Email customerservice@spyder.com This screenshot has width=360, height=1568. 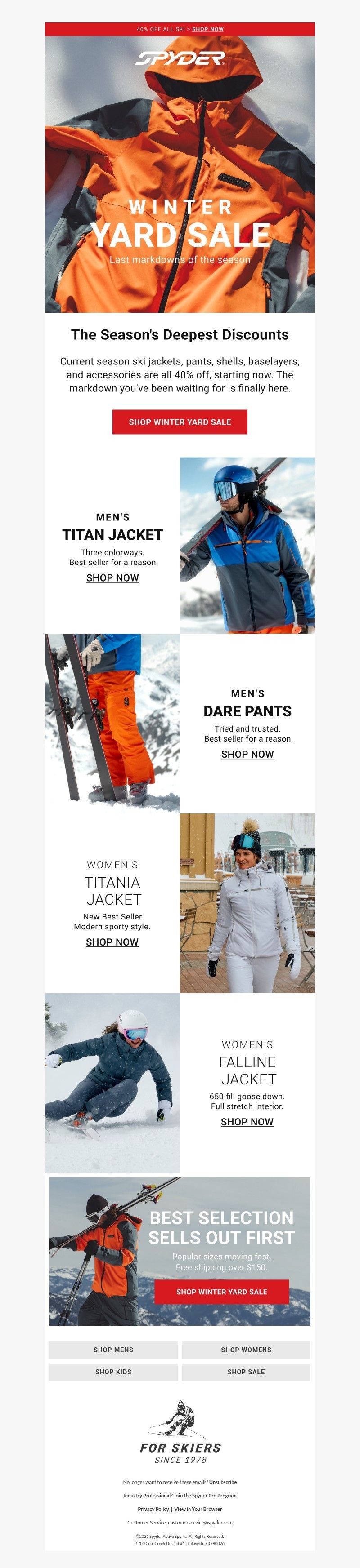point(200,1522)
